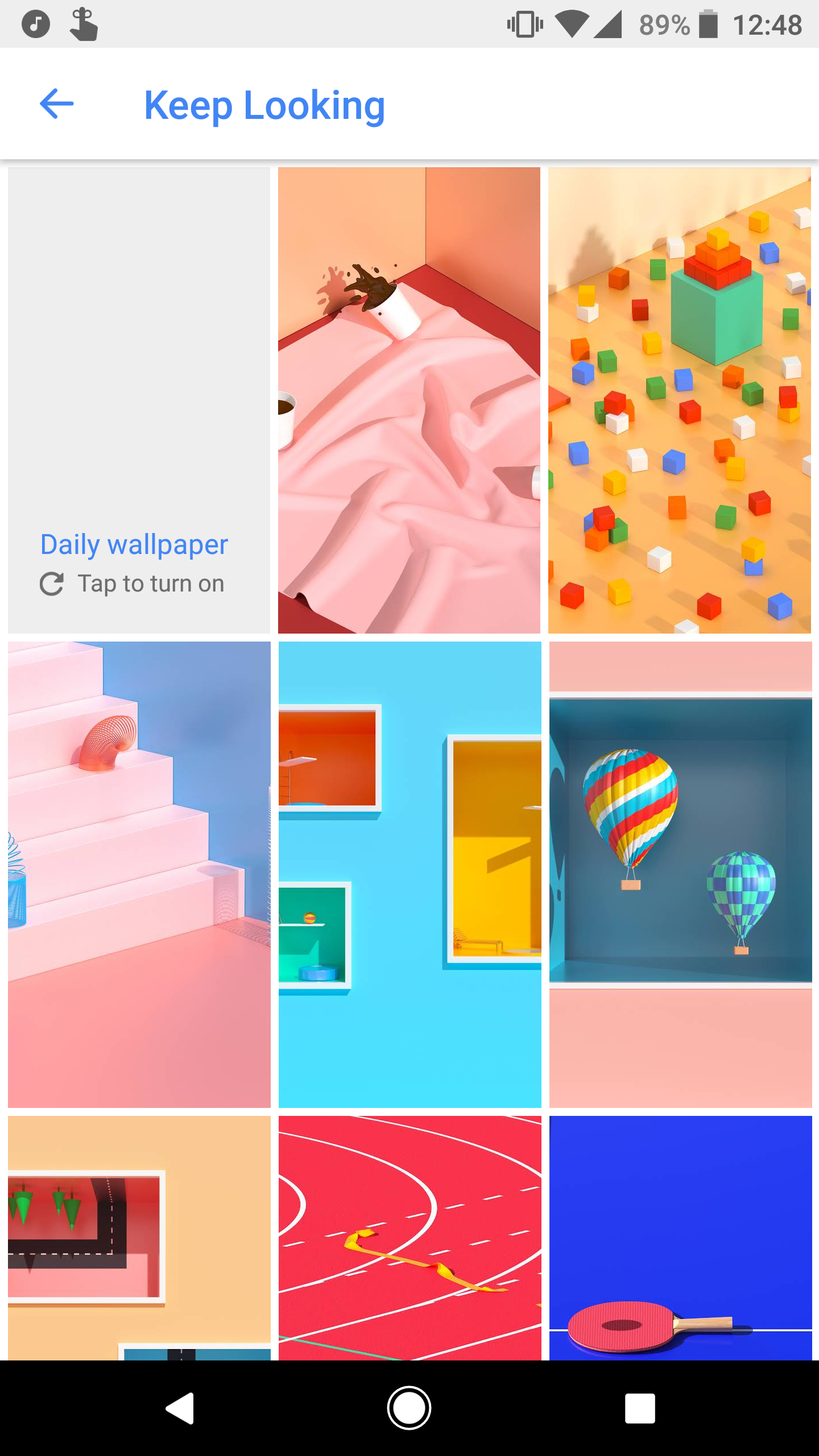Select the hot air balloons wallpaper

point(680,874)
